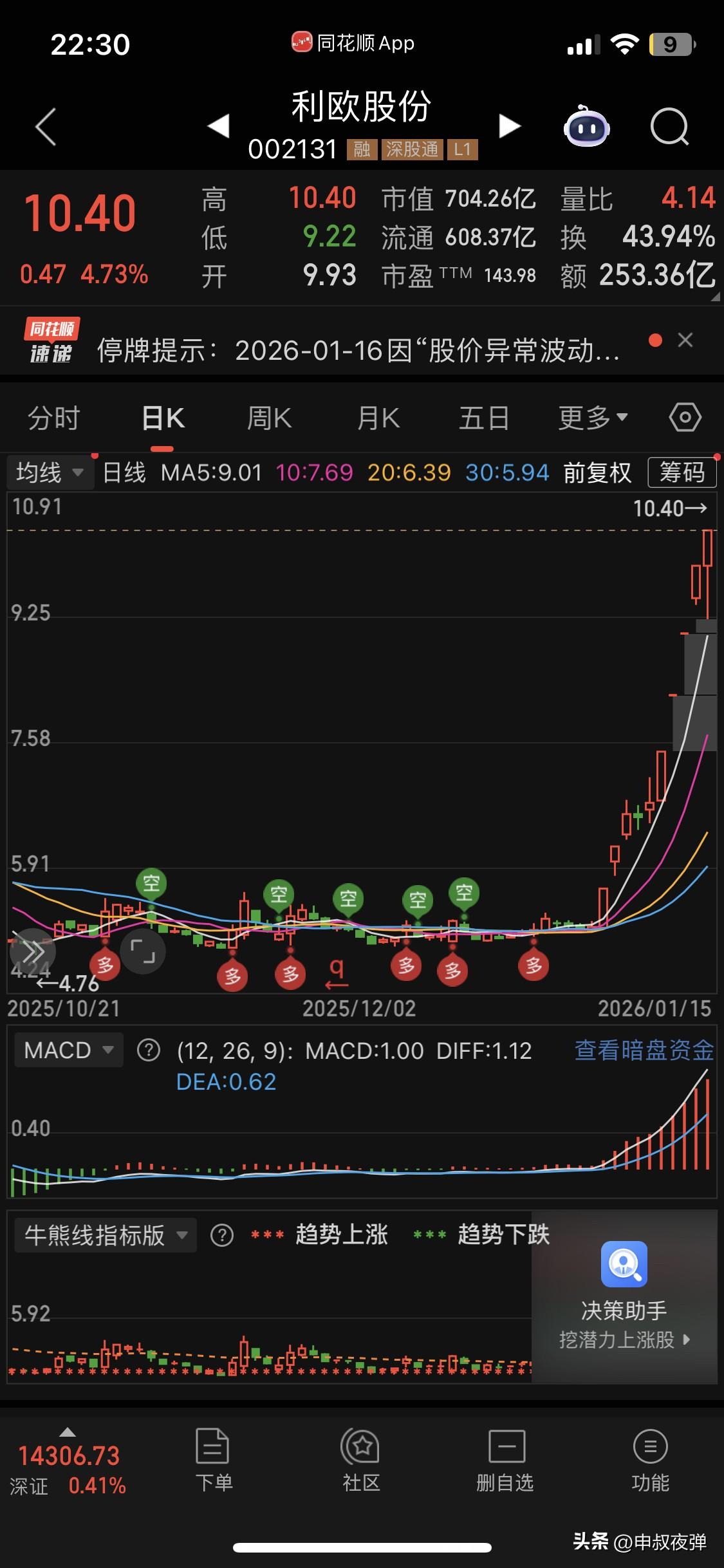Select the 月K monthly chart tab
The height and width of the screenshot is (1568, 724).
coord(378,418)
